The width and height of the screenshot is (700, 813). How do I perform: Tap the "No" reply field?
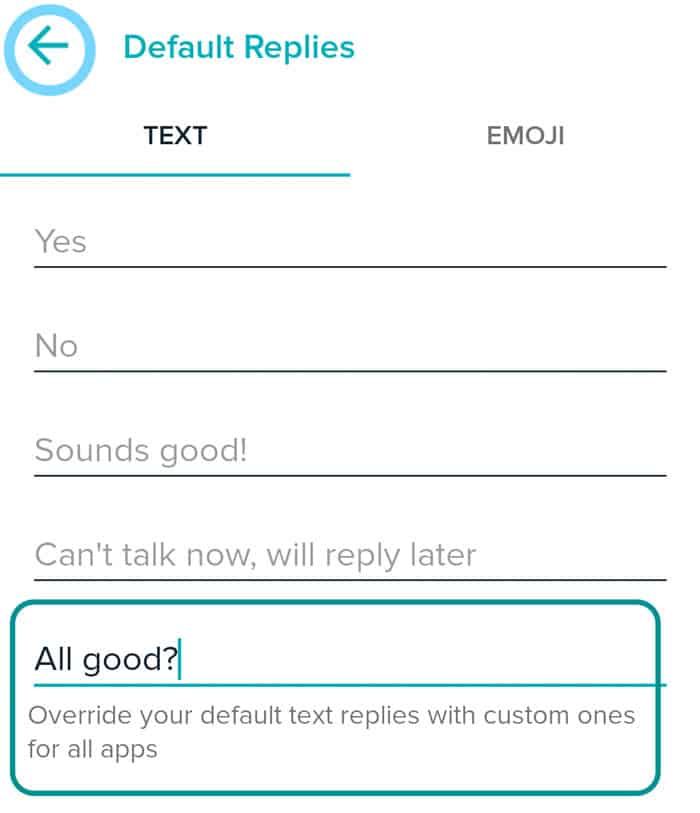(x=350, y=346)
